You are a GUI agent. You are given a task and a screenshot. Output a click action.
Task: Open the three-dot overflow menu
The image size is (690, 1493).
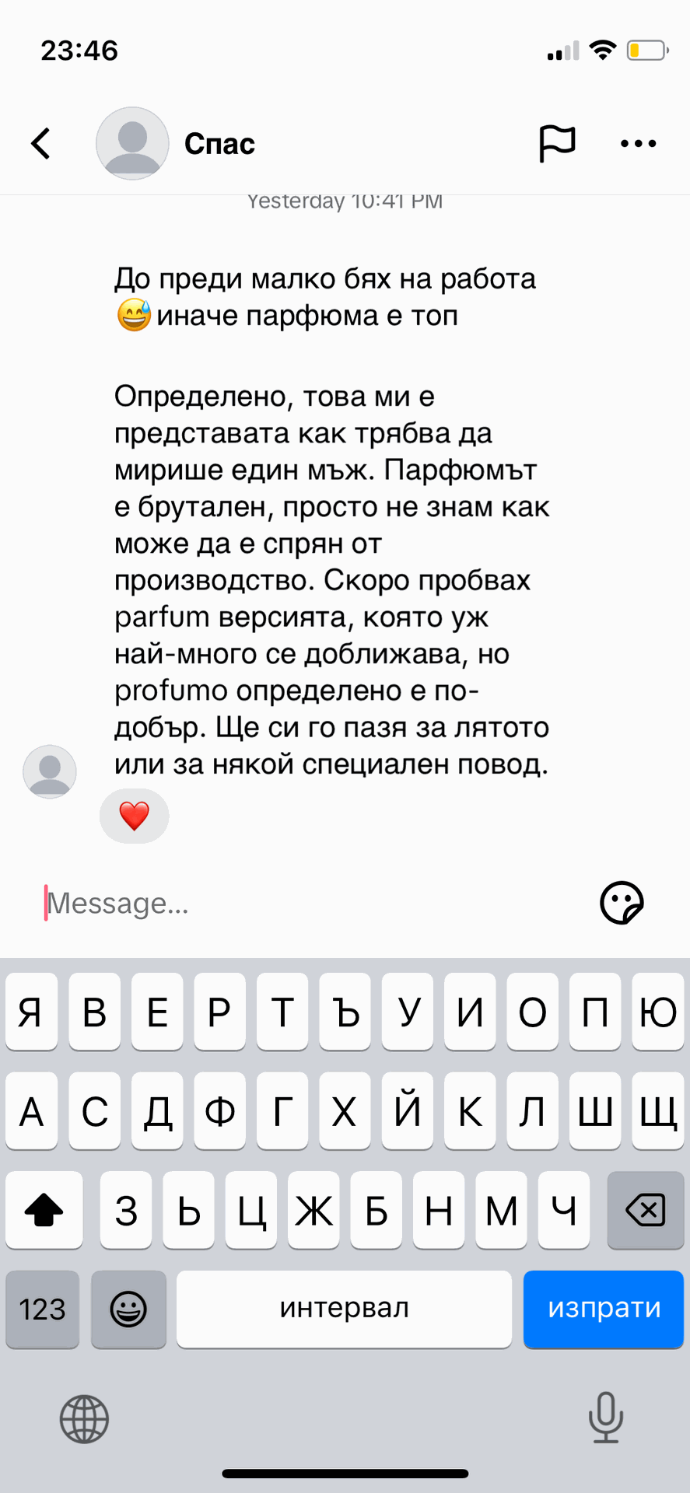[x=638, y=144]
